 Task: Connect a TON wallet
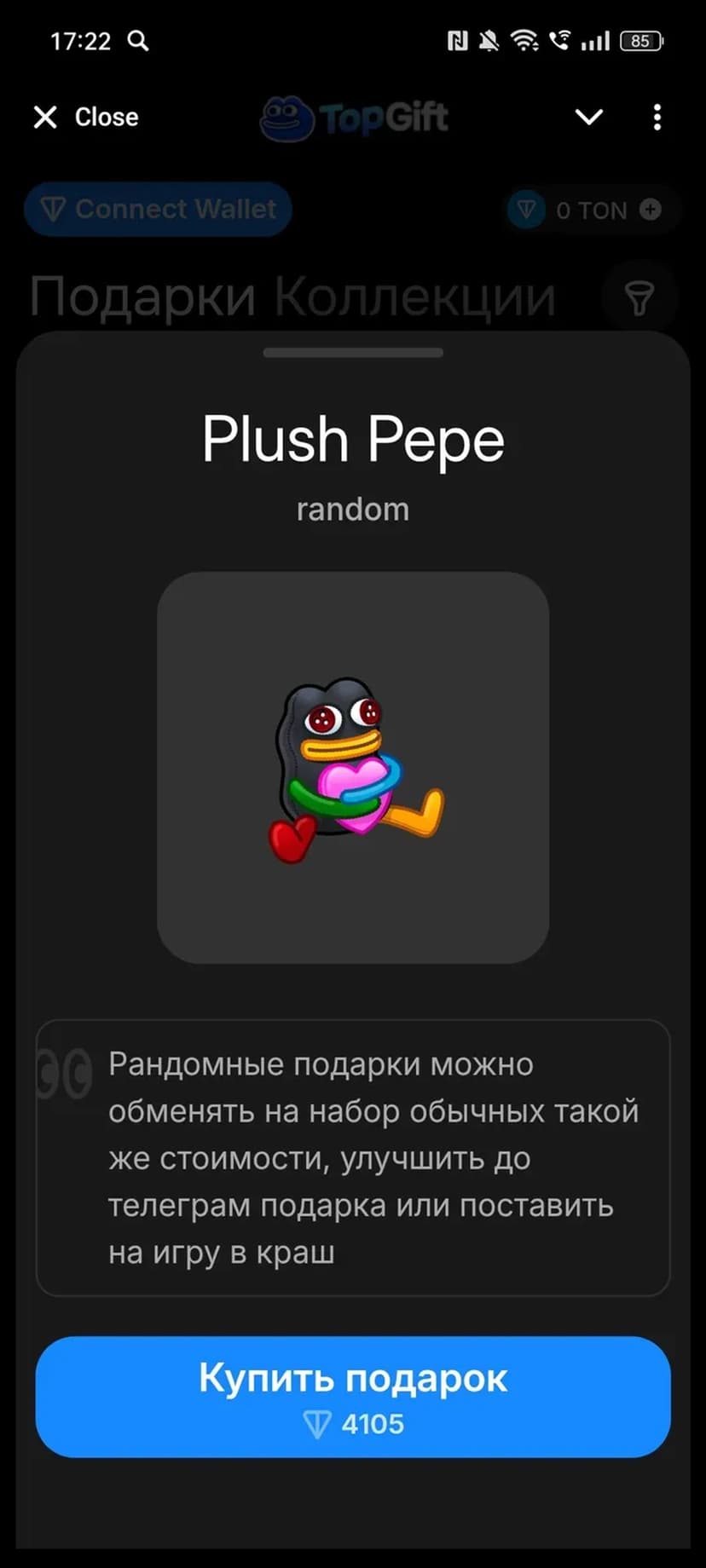[159, 209]
